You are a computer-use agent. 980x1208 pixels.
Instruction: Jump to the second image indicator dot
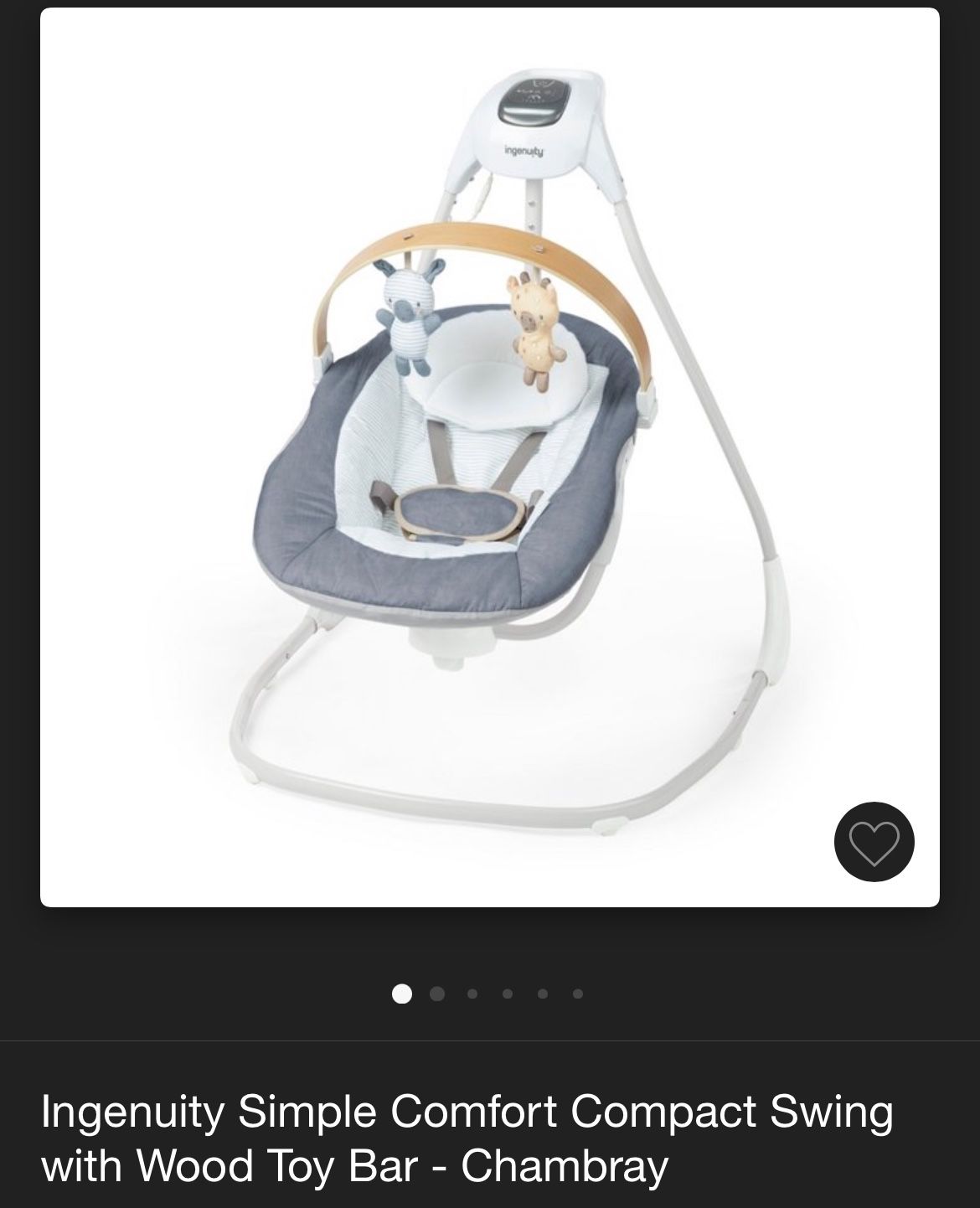tap(436, 994)
